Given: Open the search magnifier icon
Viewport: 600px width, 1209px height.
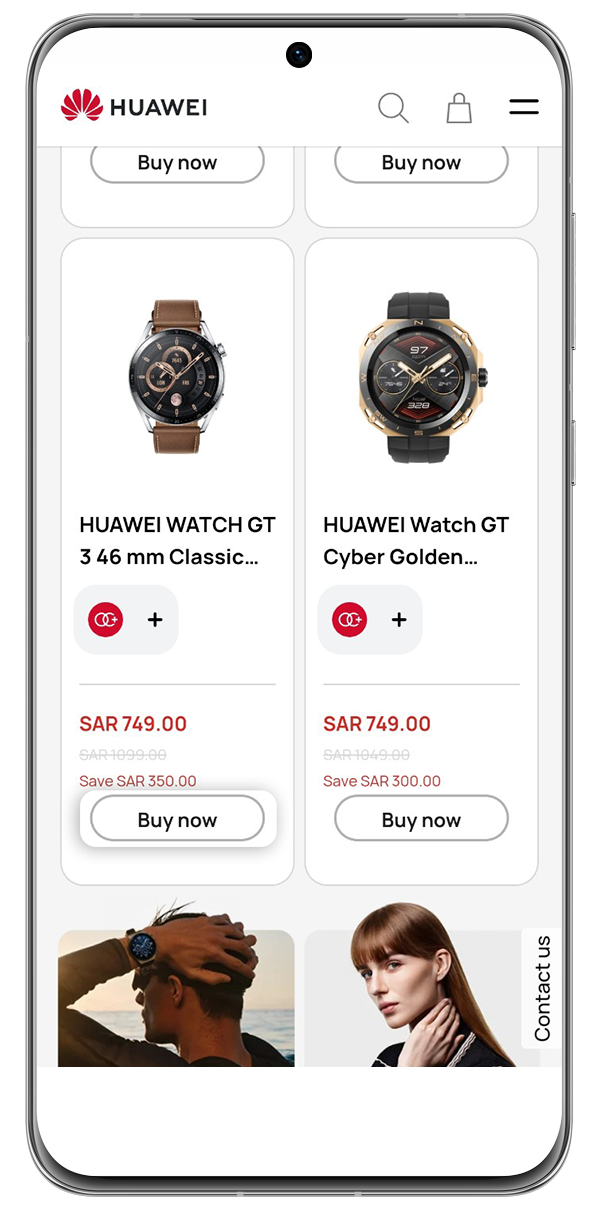Looking at the screenshot, I should 393,108.
